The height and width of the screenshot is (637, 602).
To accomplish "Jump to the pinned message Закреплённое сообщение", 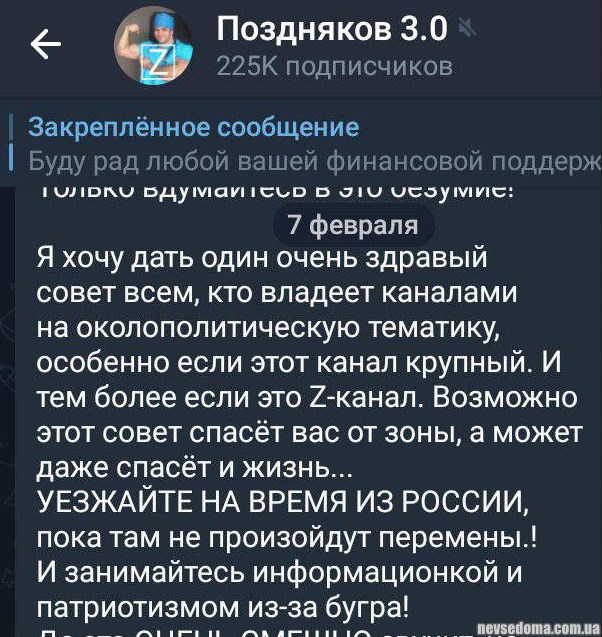I will point(300,143).
